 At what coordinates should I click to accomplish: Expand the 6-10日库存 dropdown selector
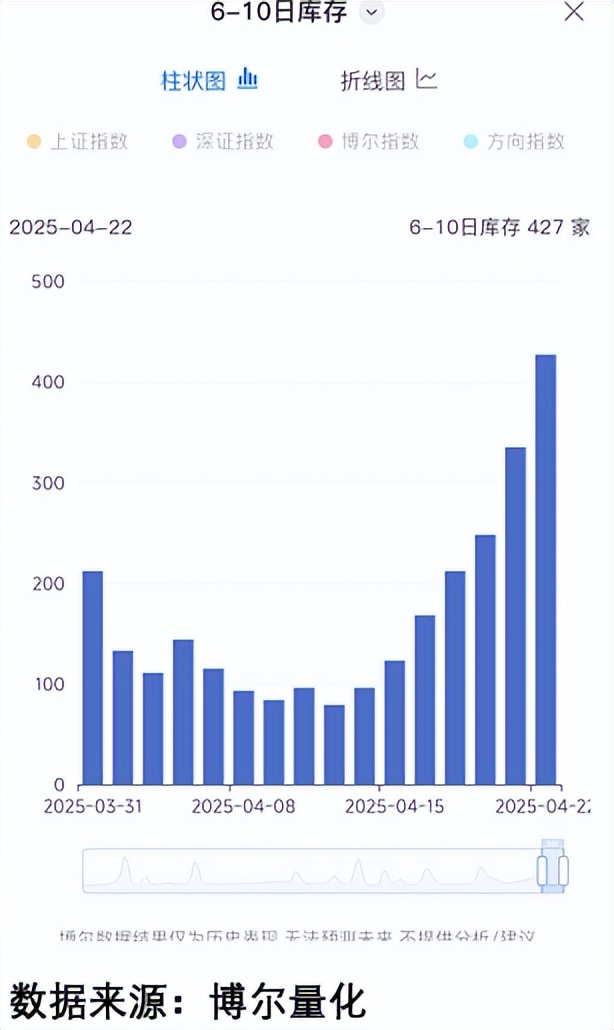(372, 12)
